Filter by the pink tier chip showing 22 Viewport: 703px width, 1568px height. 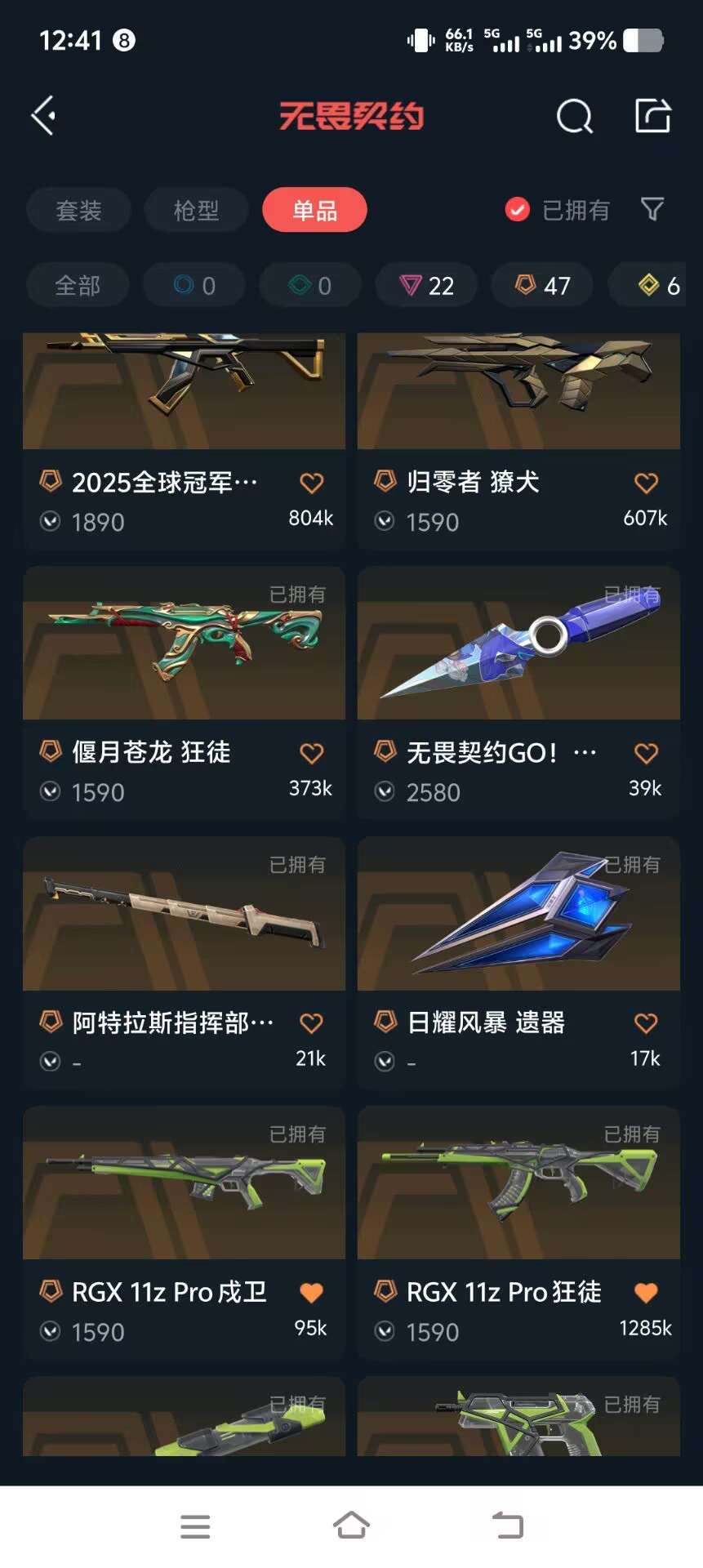pos(426,286)
